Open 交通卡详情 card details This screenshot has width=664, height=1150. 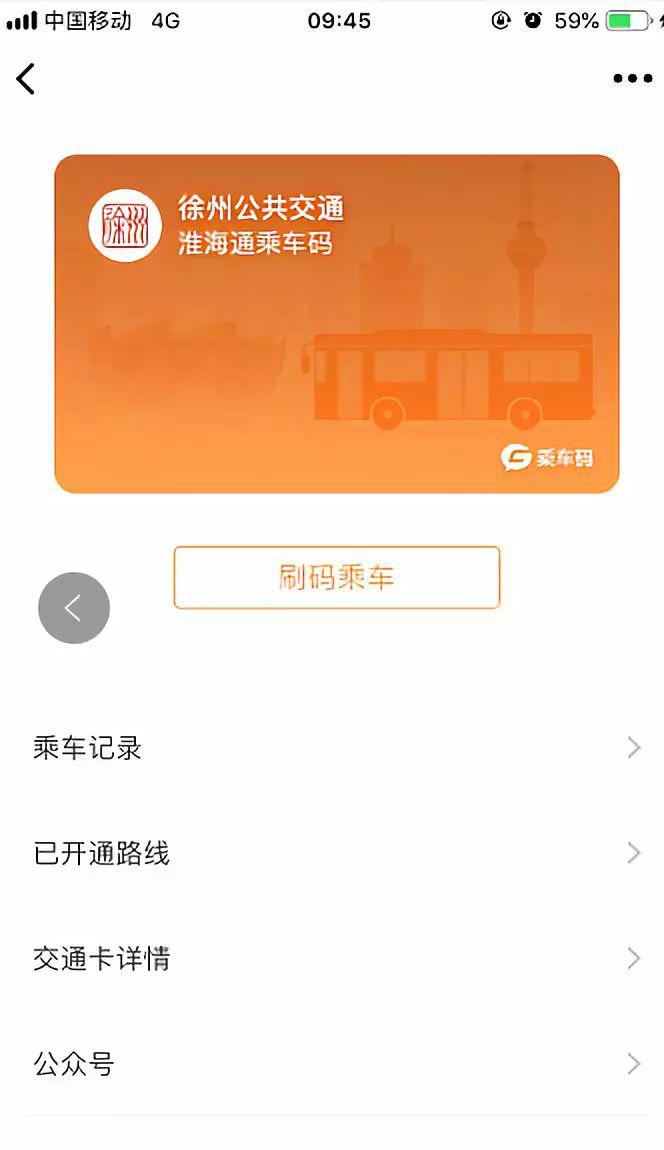pyautogui.click(x=332, y=959)
